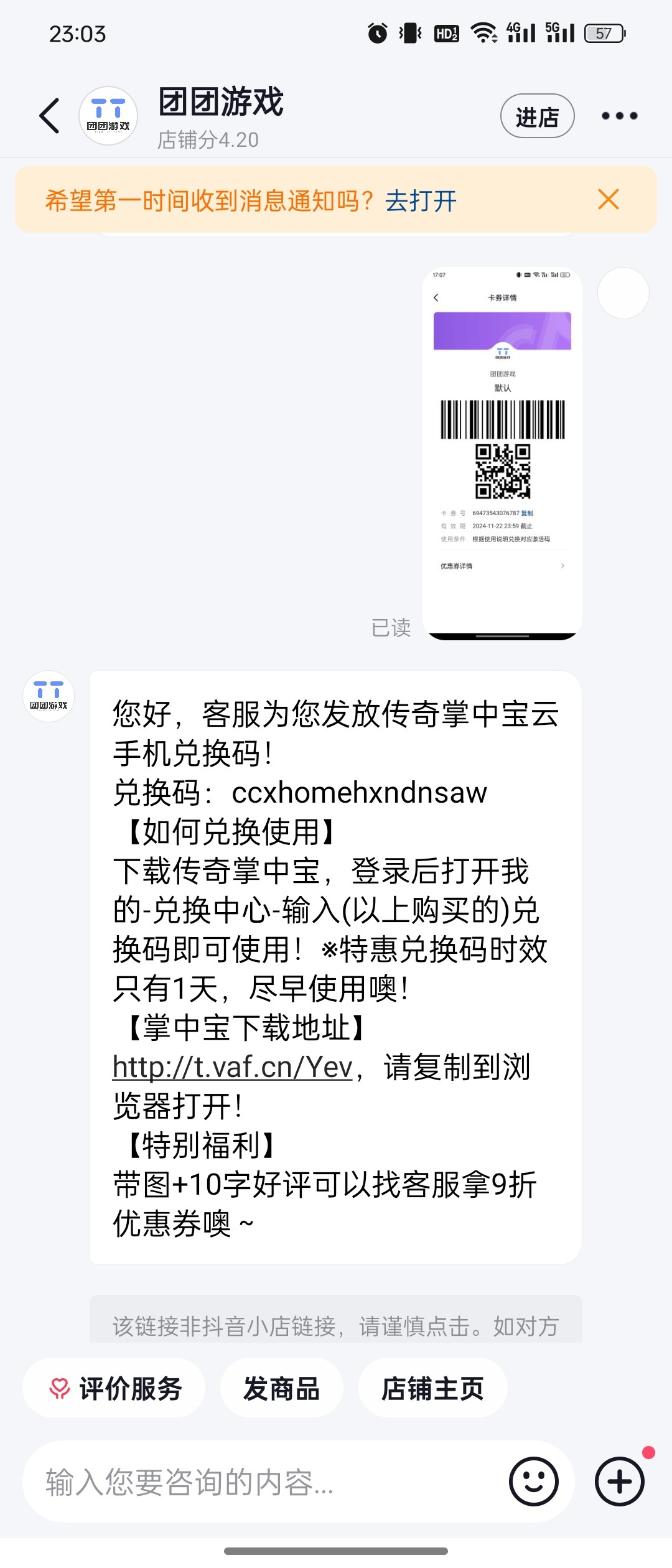Open the three-dot overflow menu
Screen dimensions: 672x1568
point(619,116)
